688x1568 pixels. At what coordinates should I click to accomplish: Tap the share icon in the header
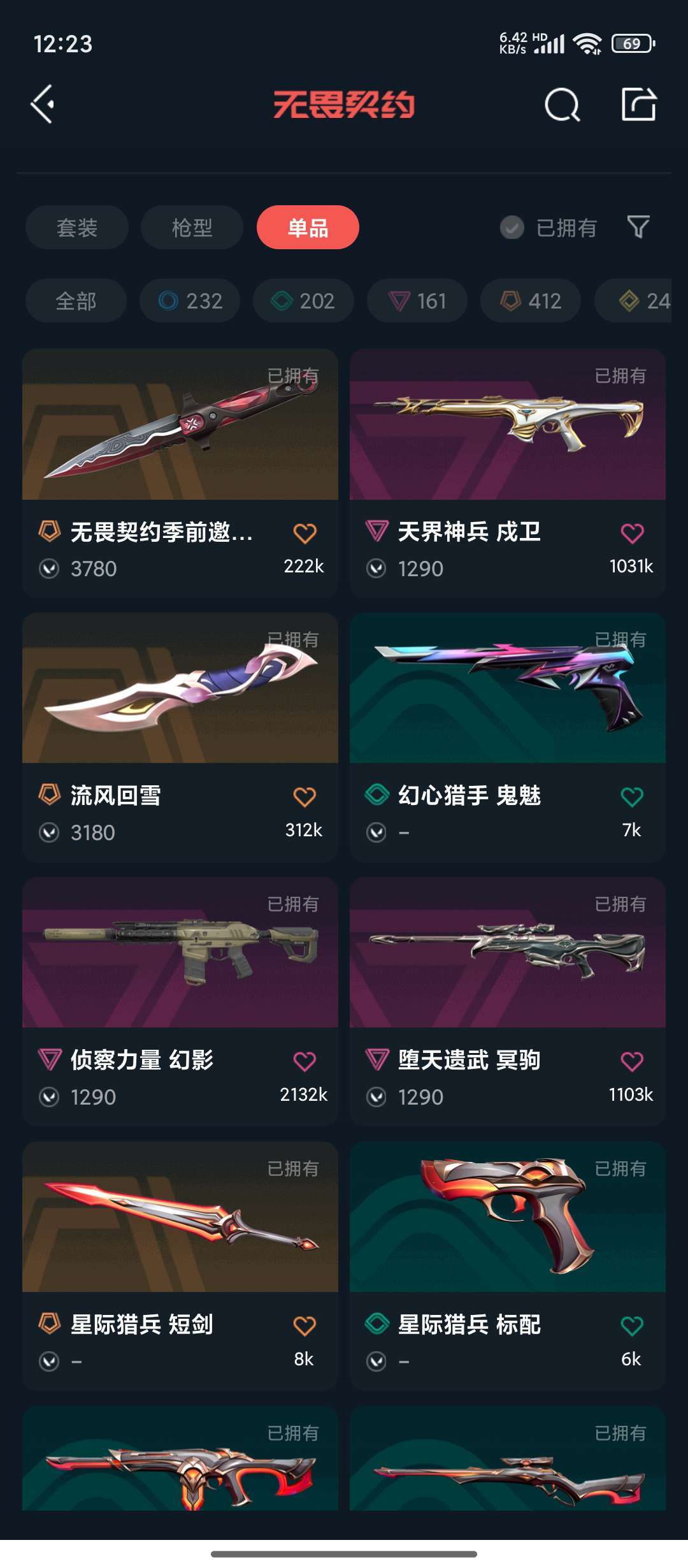click(638, 104)
